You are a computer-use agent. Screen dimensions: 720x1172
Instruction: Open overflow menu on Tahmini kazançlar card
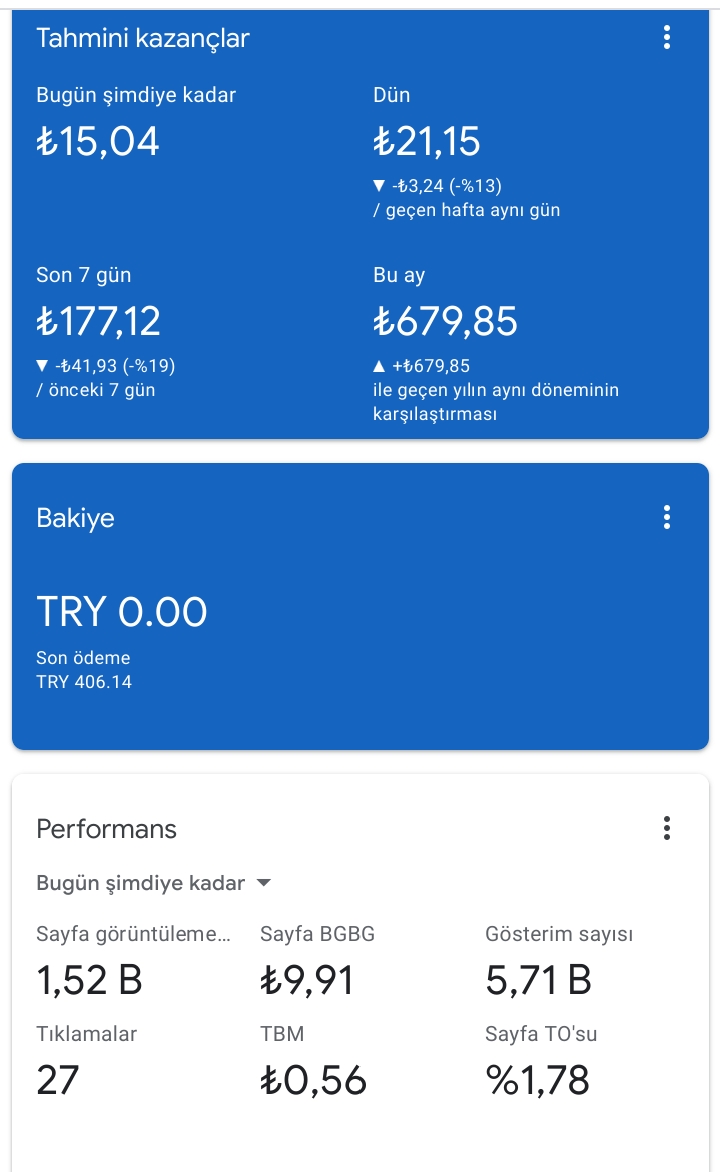coord(666,37)
